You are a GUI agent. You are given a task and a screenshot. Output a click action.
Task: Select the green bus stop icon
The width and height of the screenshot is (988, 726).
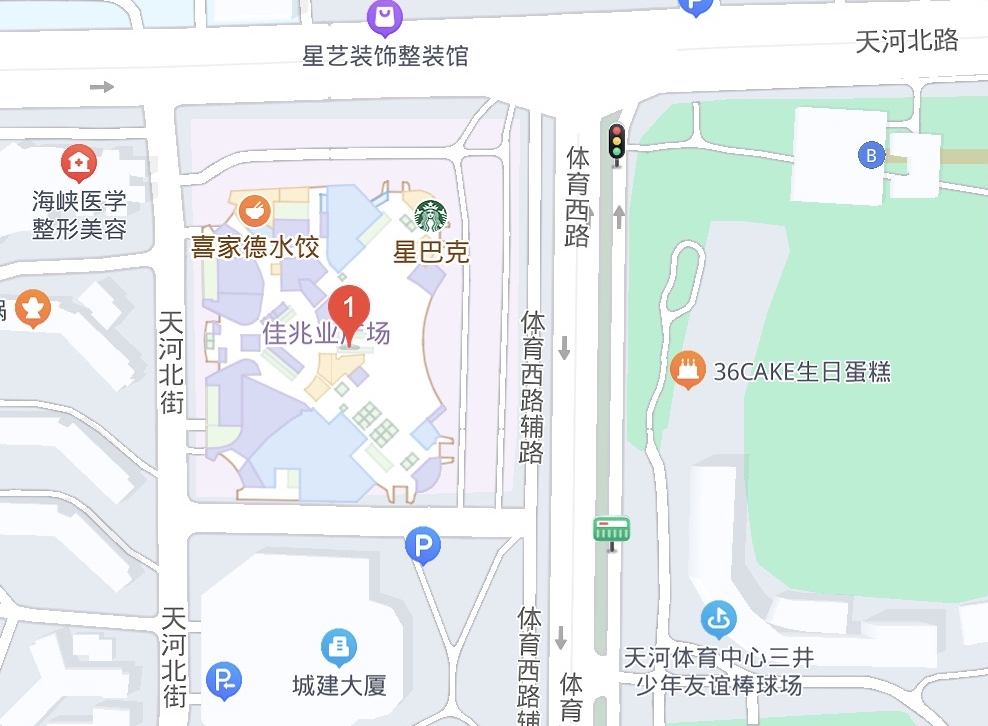[611, 530]
